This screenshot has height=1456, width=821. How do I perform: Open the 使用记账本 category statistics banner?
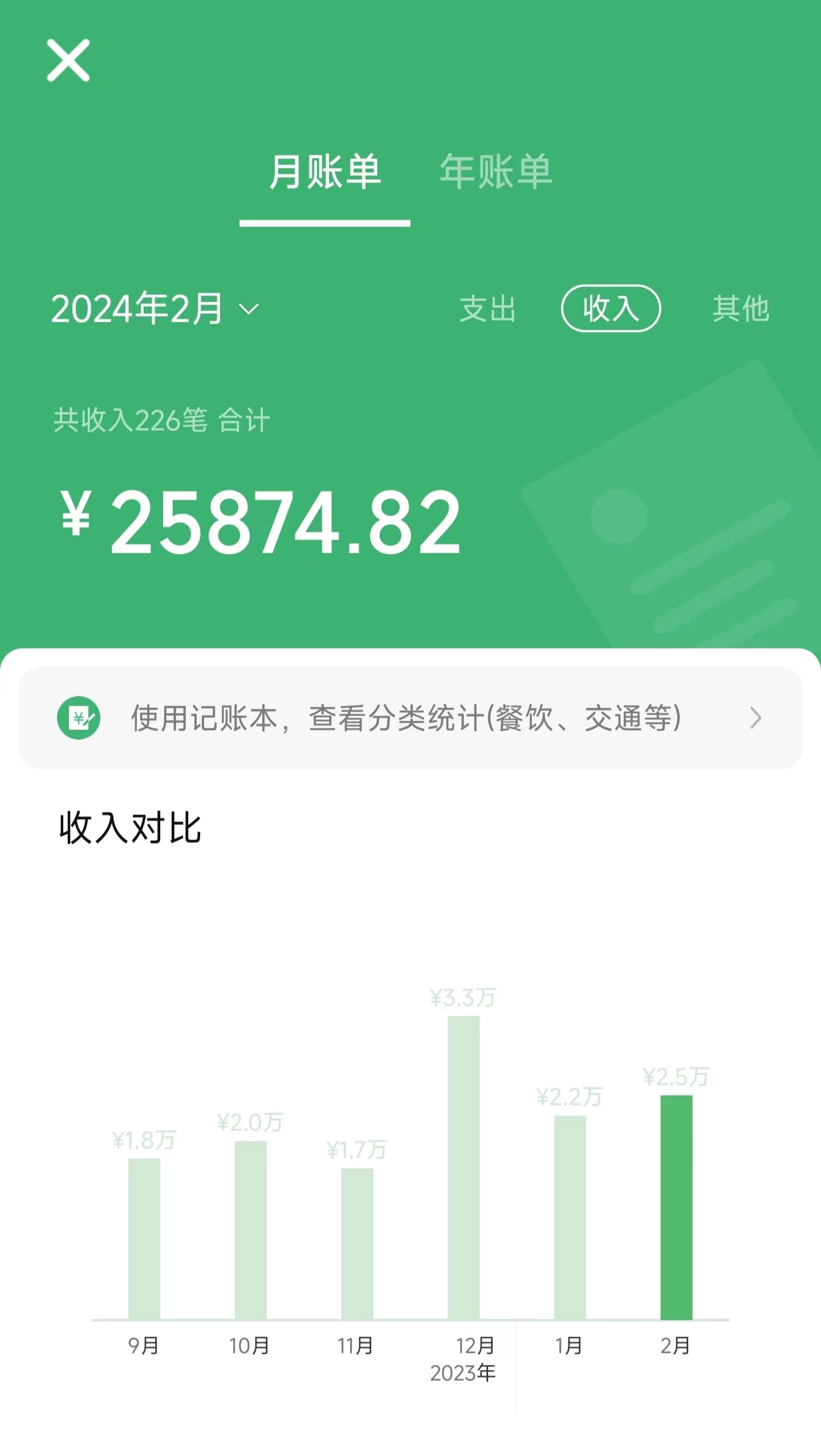tap(410, 718)
